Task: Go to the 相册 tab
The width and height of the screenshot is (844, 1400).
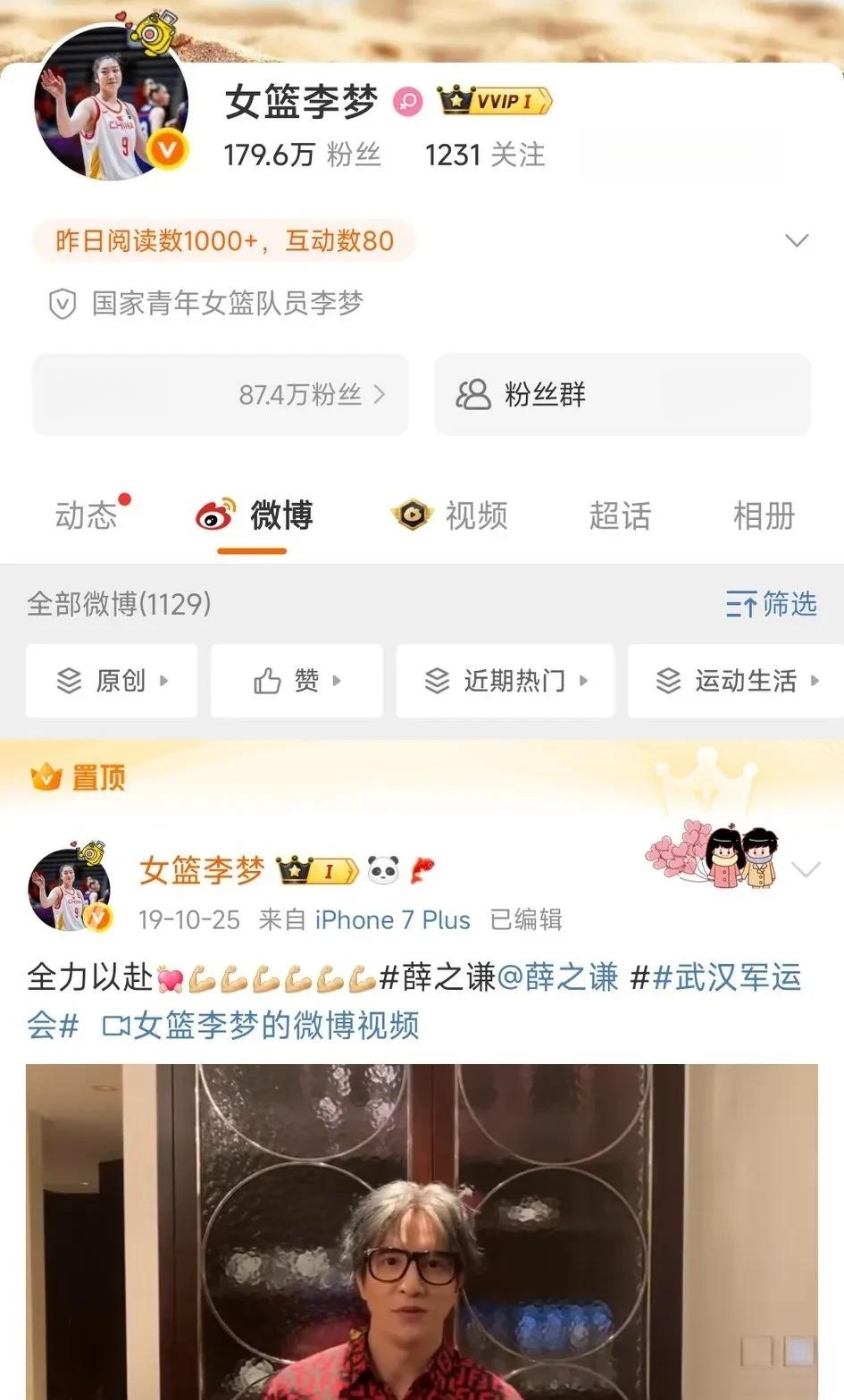Action: point(764,516)
